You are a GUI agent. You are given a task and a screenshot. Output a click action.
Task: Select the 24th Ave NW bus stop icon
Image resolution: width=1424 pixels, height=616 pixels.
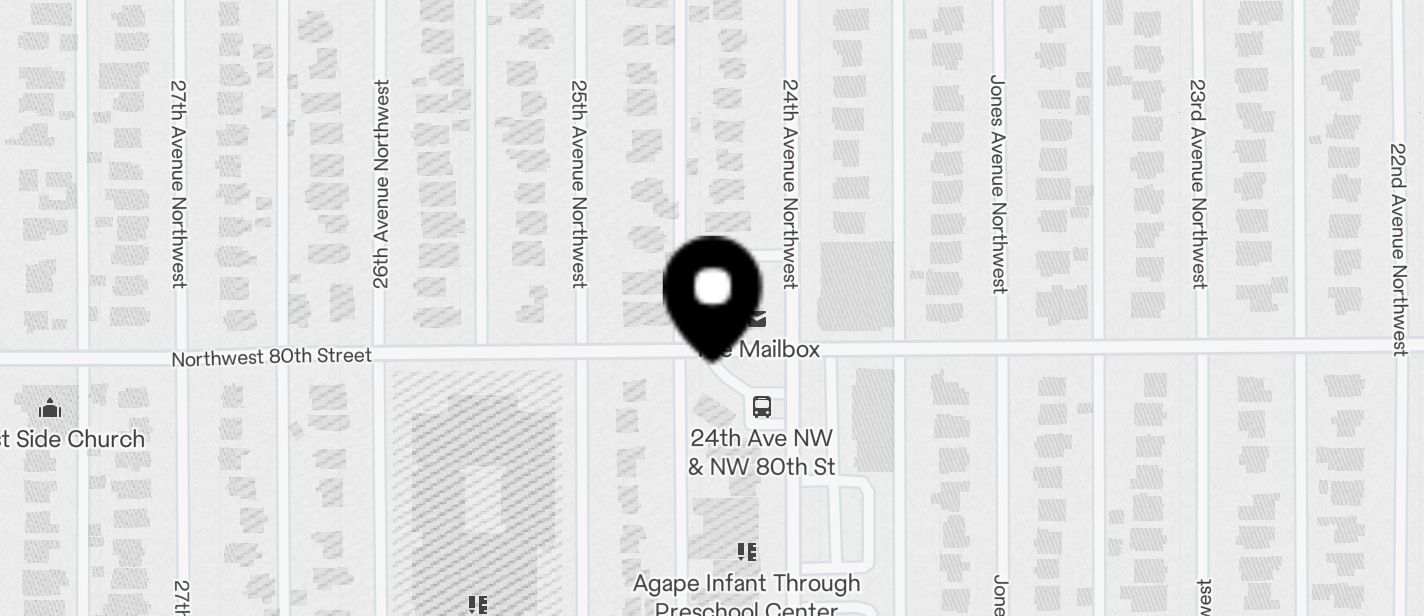[761, 407]
